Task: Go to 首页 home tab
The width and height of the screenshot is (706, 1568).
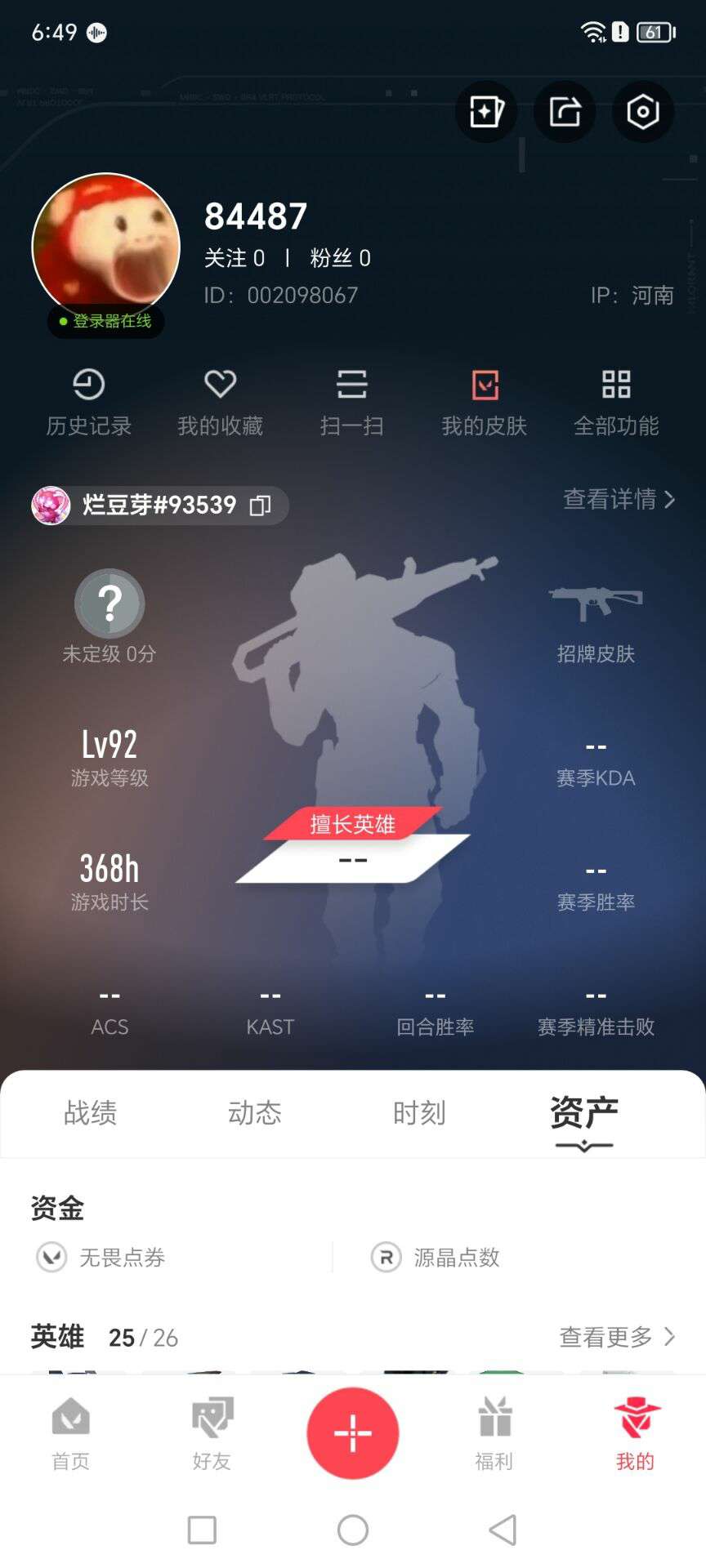Action: pos(70,1433)
